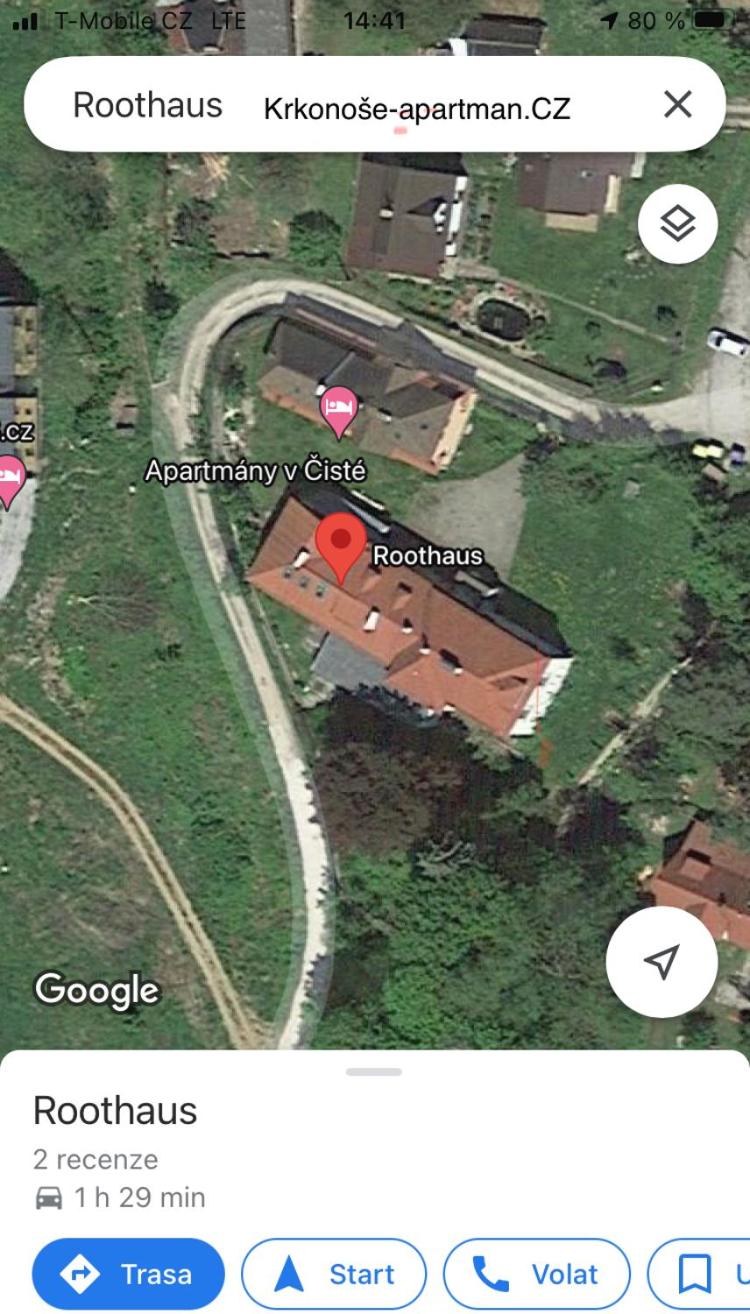This screenshot has height=1314, width=750.
Task: Select the Apartmány v Čisté lodging pin
Action: coord(339,411)
